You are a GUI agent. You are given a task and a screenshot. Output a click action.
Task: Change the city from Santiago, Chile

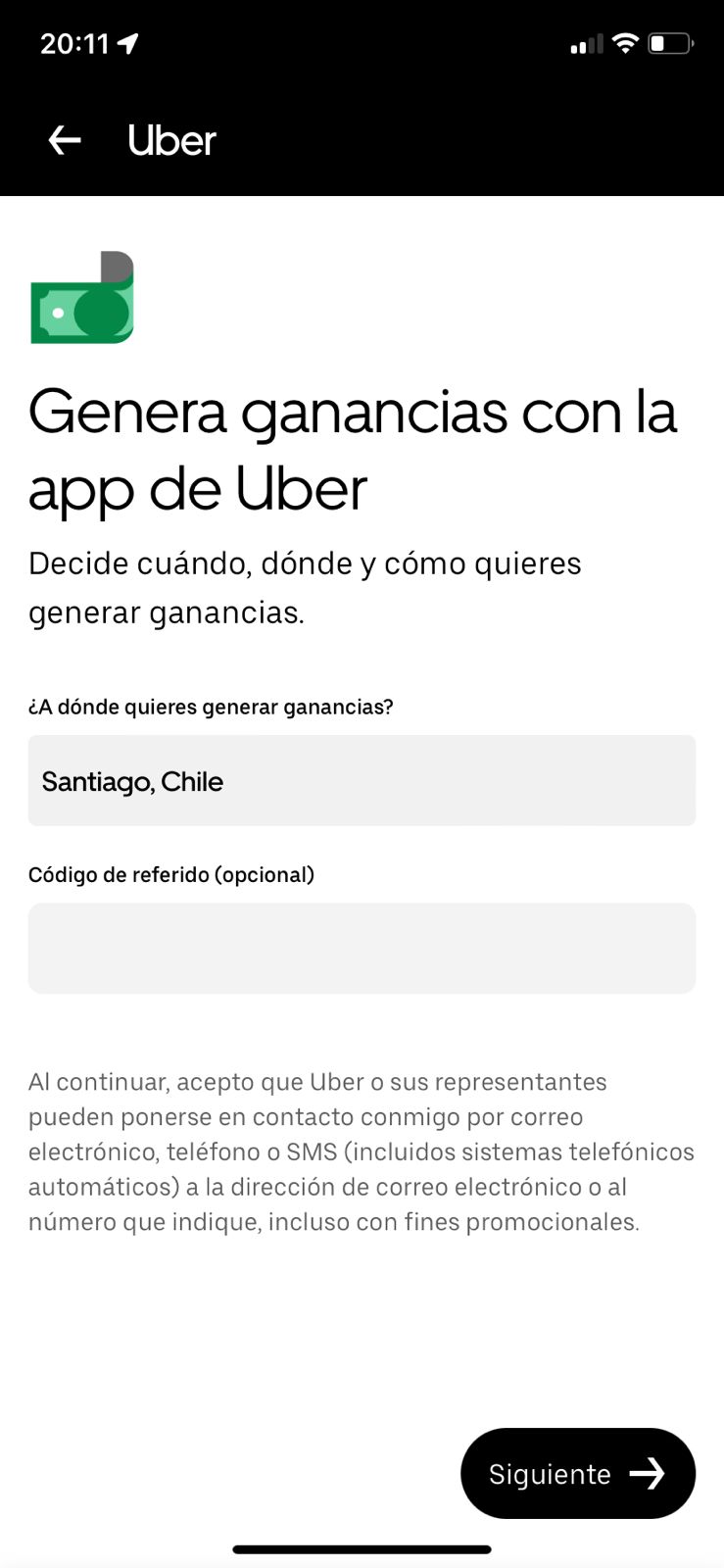click(362, 781)
